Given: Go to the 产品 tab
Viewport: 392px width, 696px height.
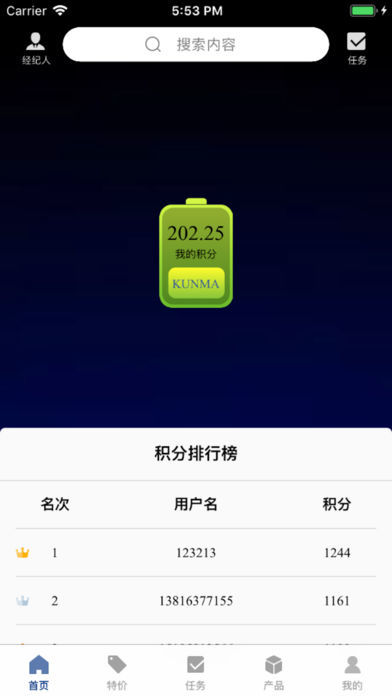Looking at the screenshot, I should coord(274,672).
